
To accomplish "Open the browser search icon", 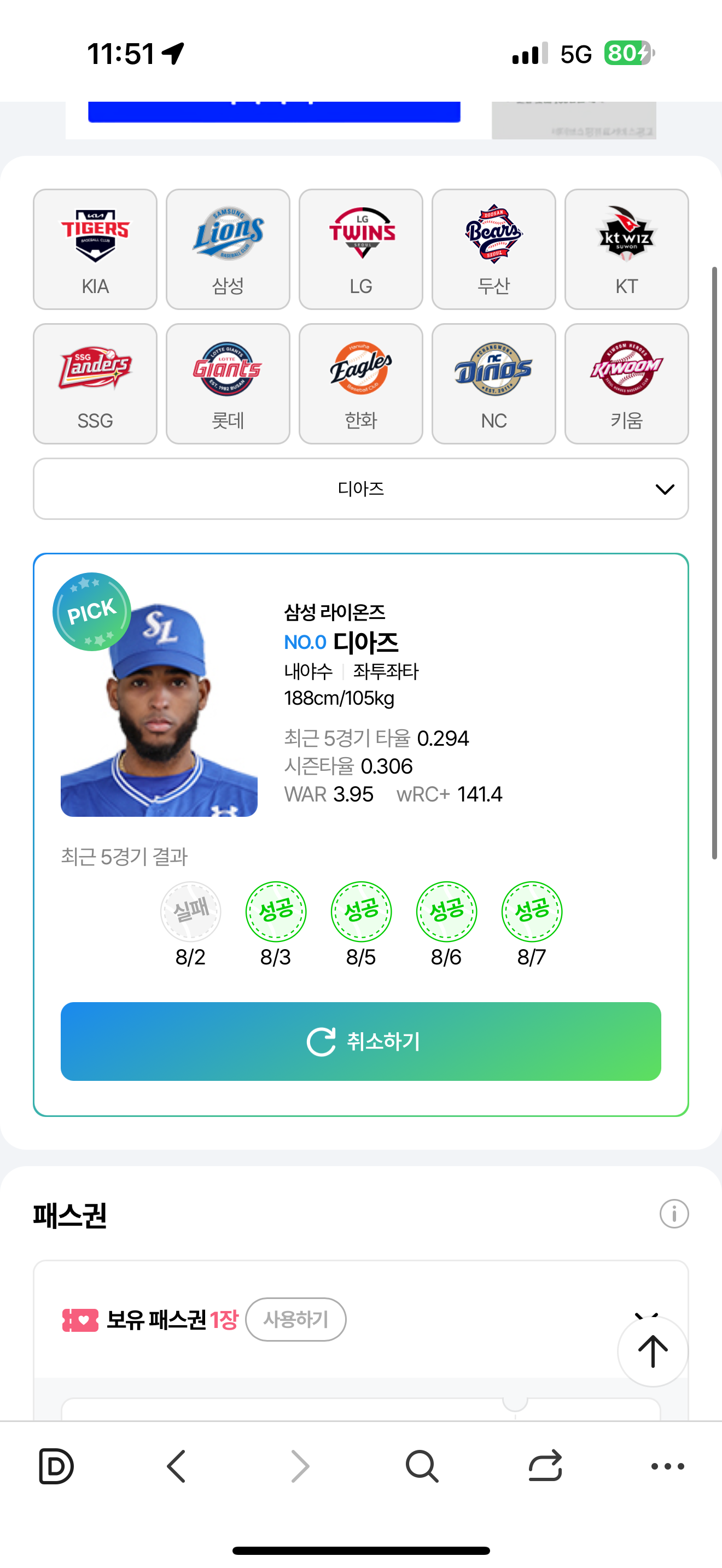I will point(422,1466).
